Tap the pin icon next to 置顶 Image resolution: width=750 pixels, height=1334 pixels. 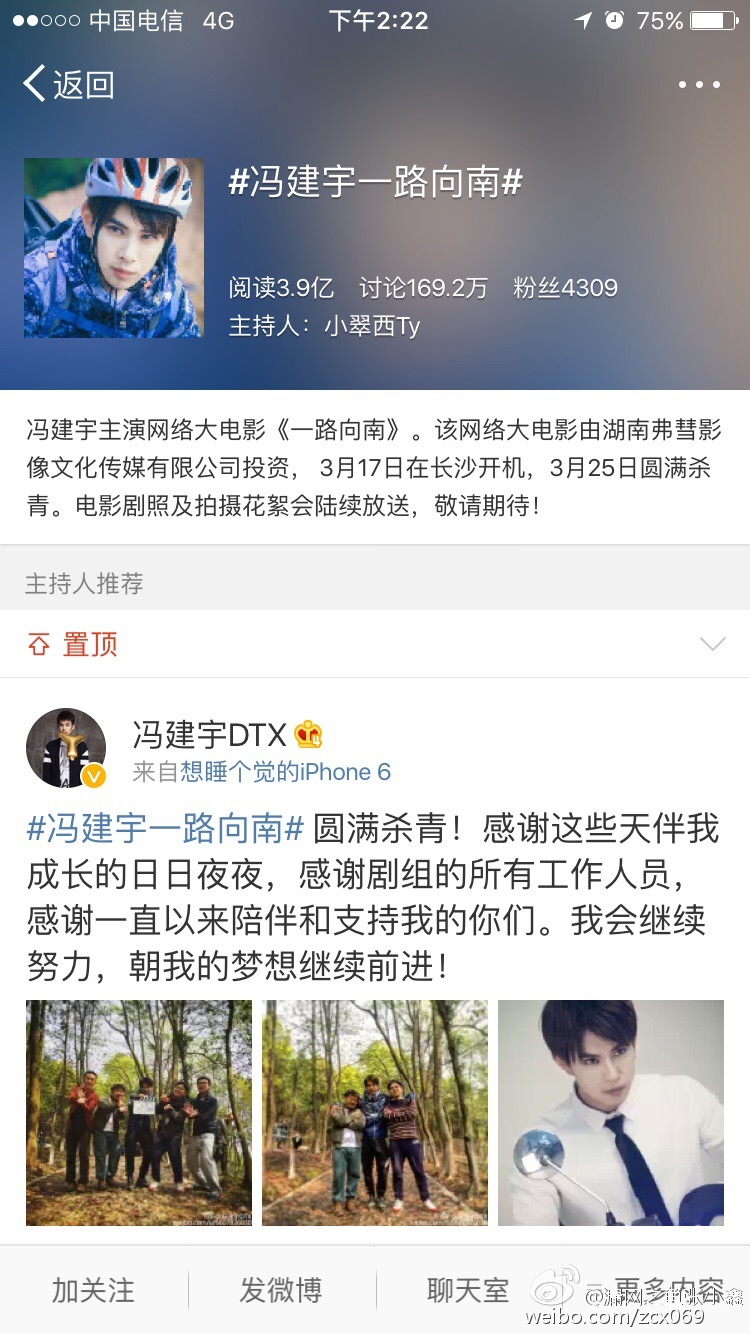[42, 644]
